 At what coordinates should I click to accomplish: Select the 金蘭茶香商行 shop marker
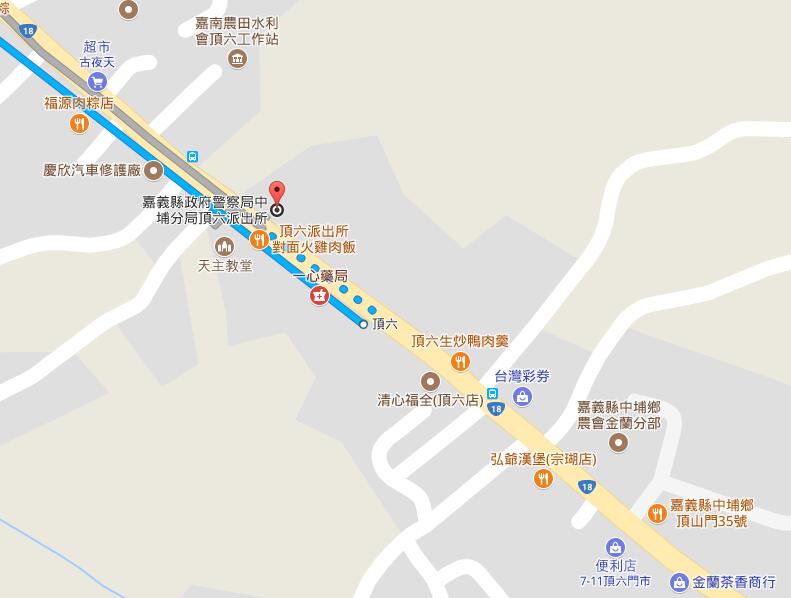click(679, 581)
